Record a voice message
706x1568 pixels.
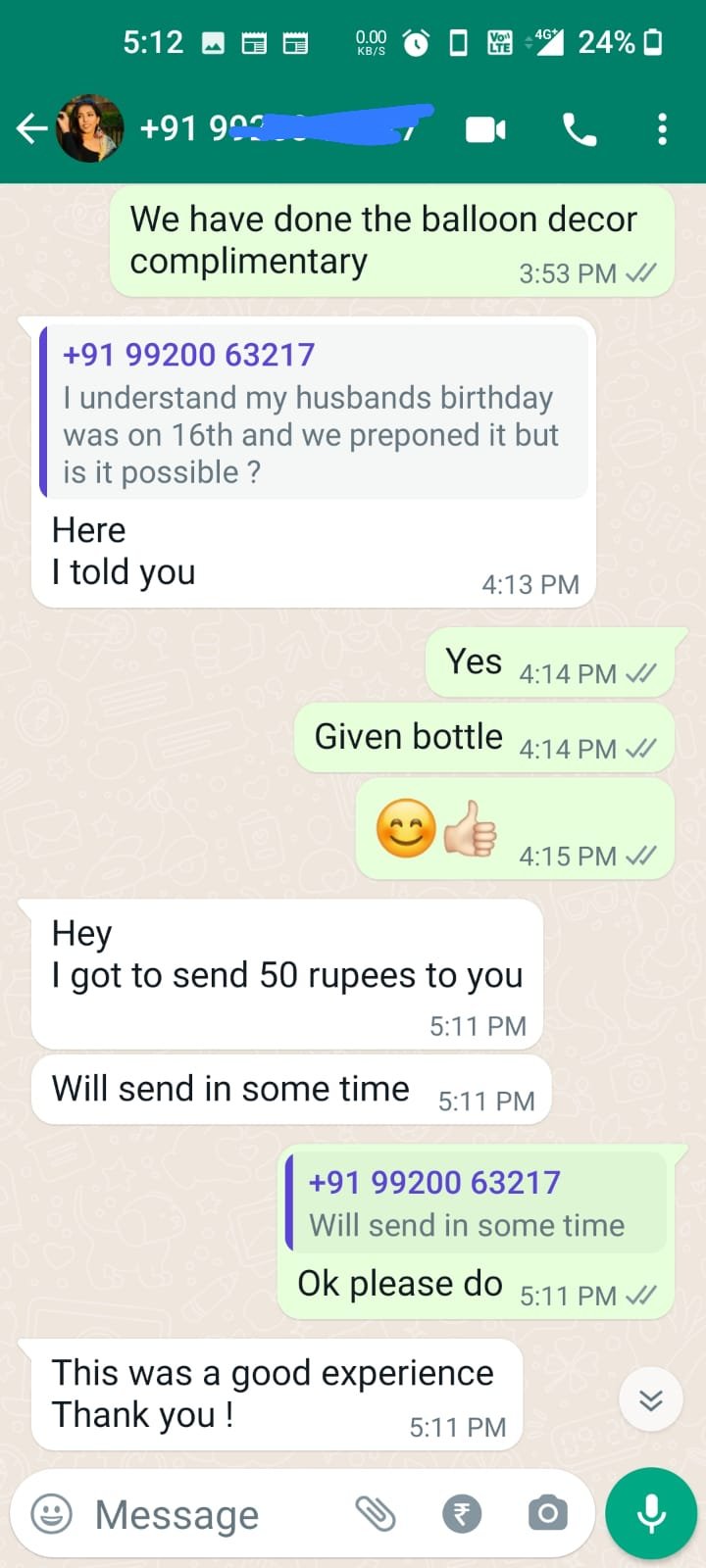pyautogui.click(x=651, y=1514)
